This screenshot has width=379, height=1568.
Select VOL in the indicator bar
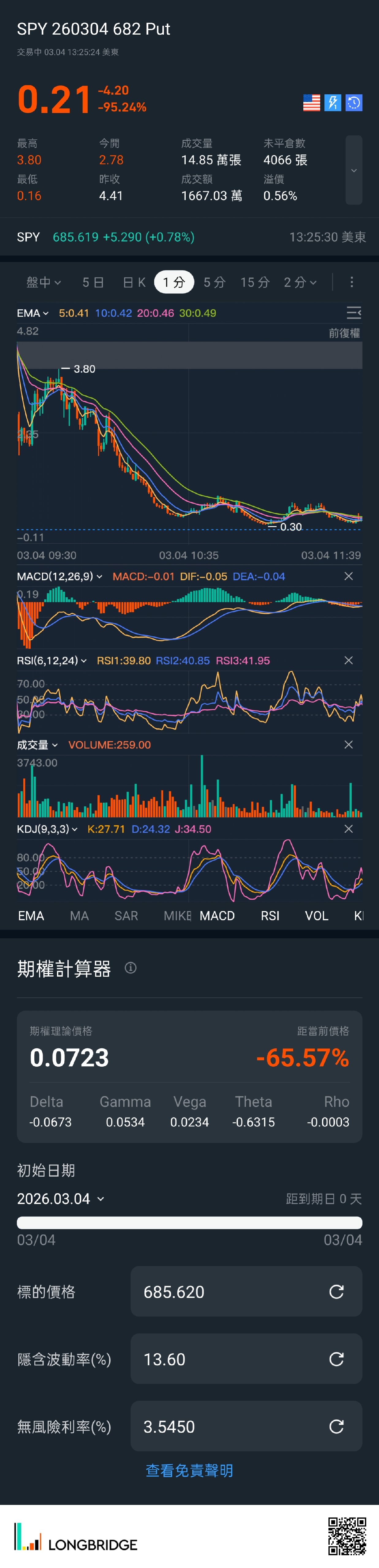[316, 916]
